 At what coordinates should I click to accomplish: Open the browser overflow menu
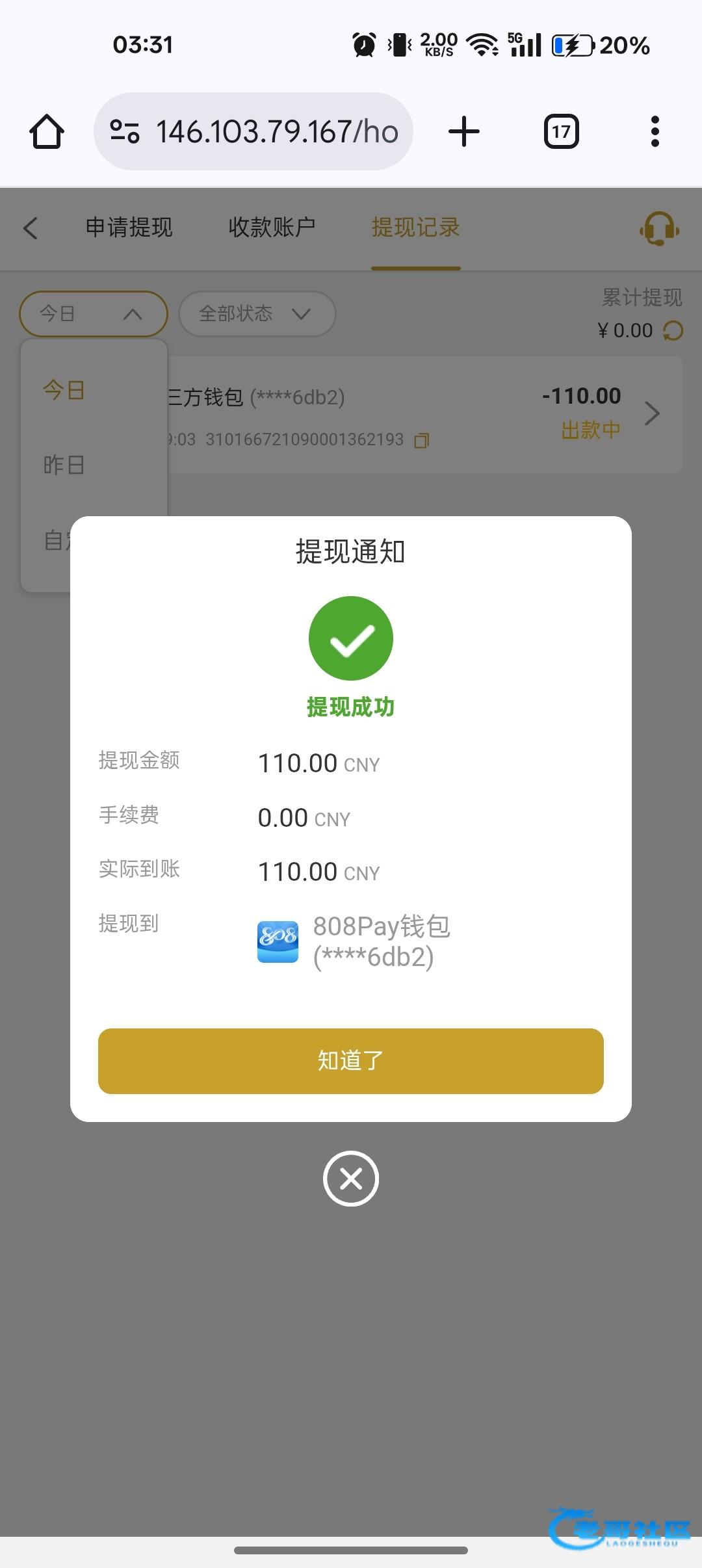(x=655, y=132)
